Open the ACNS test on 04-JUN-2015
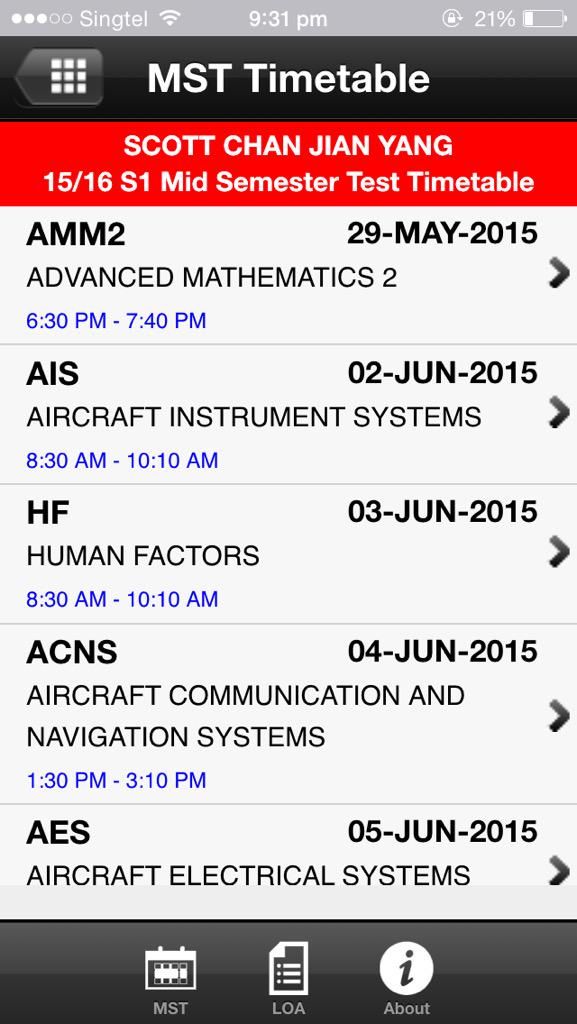Screen dimensions: 577x1024 click(288, 714)
